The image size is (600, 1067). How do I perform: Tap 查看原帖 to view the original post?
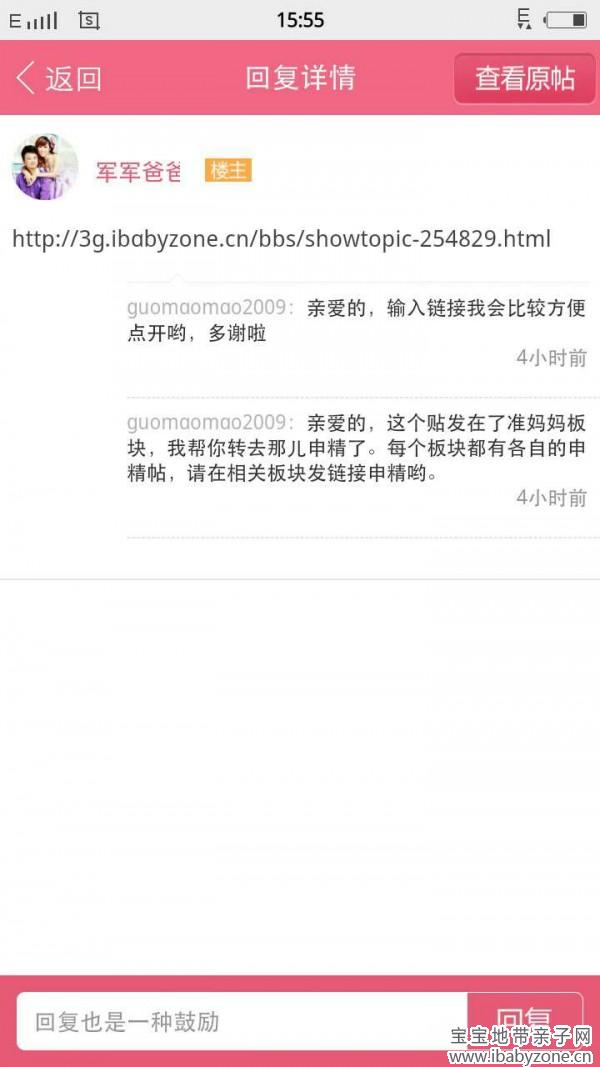[524, 78]
